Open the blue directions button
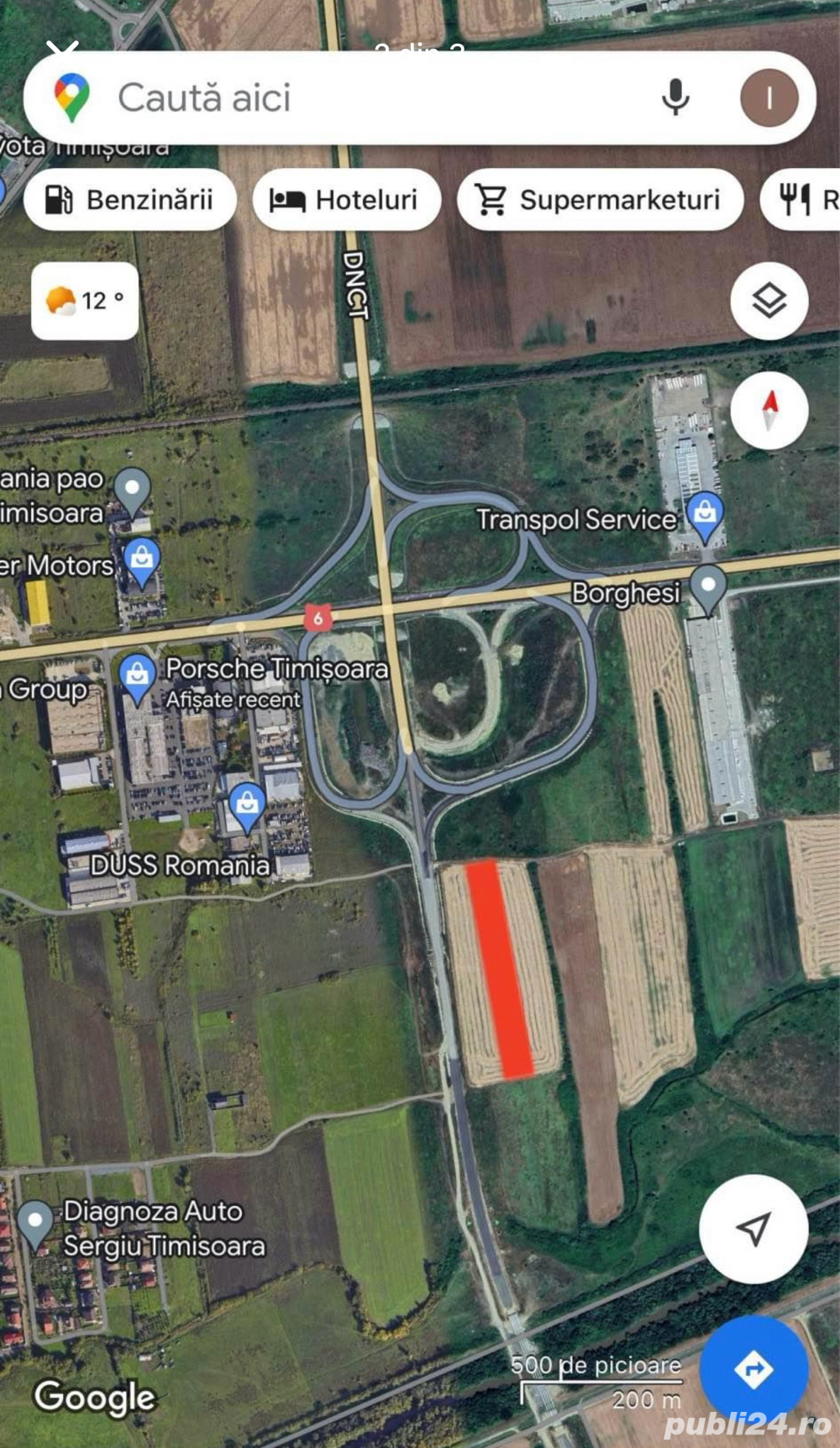The height and width of the screenshot is (1448, 840). [753, 1370]
